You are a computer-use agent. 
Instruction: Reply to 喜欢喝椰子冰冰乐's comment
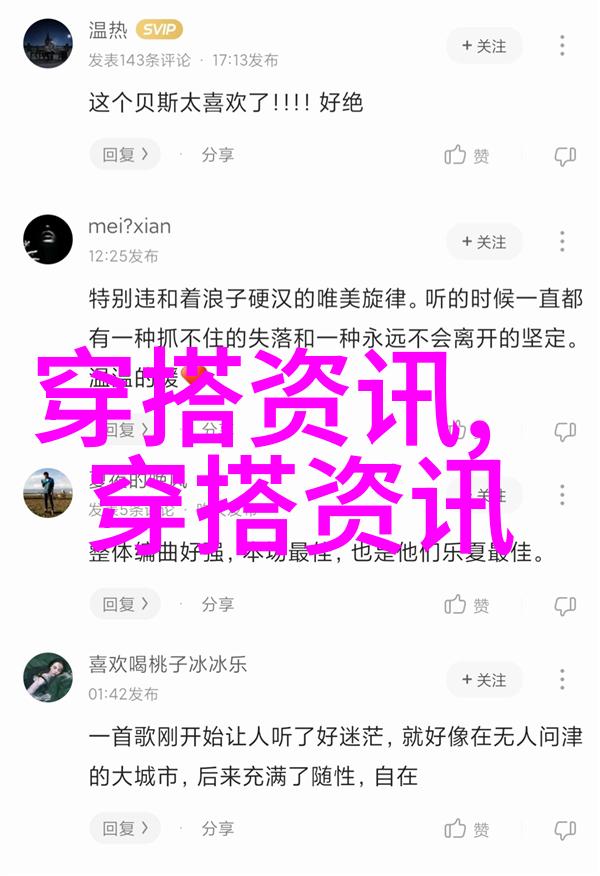coord(125,829)
